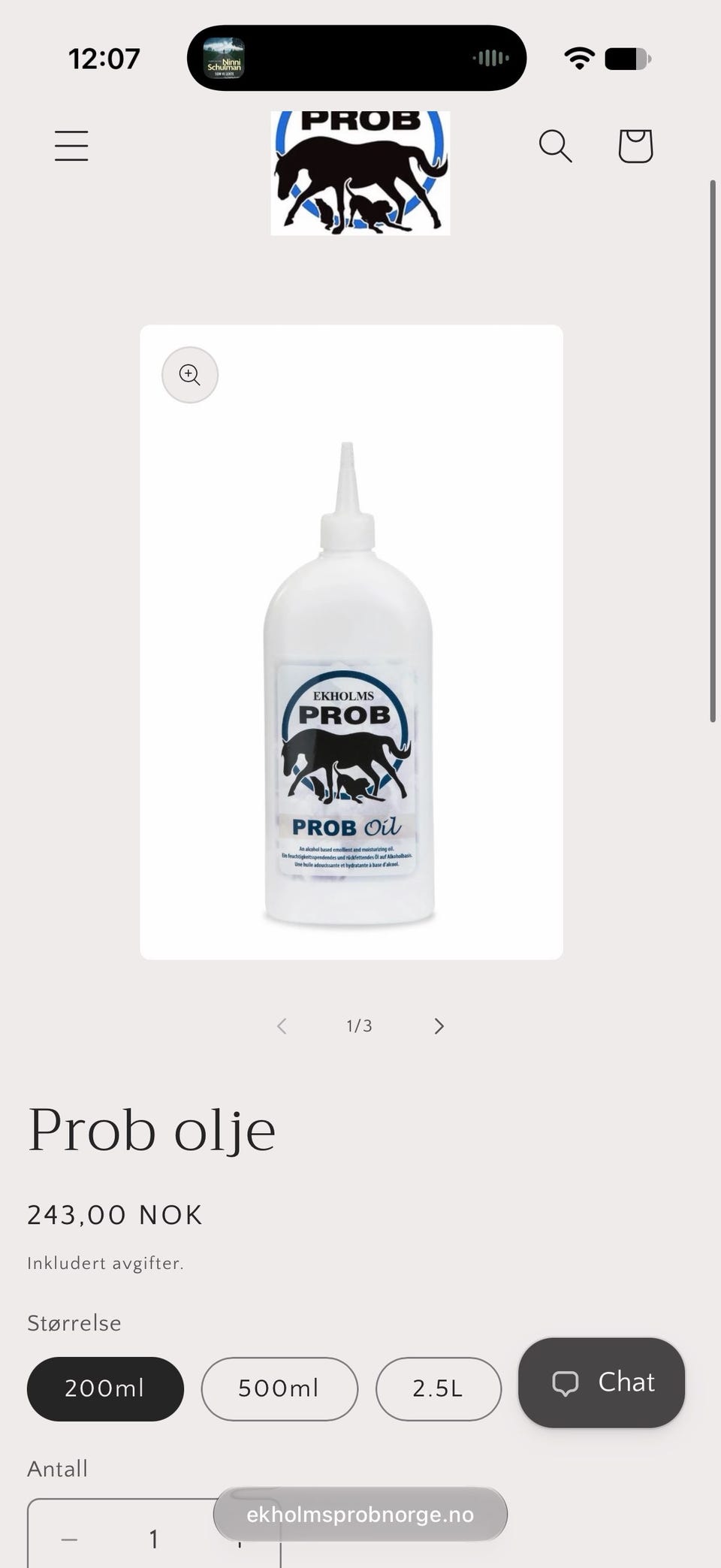Go to the Prob logo homepage
721x1568 pixels.
360,173
